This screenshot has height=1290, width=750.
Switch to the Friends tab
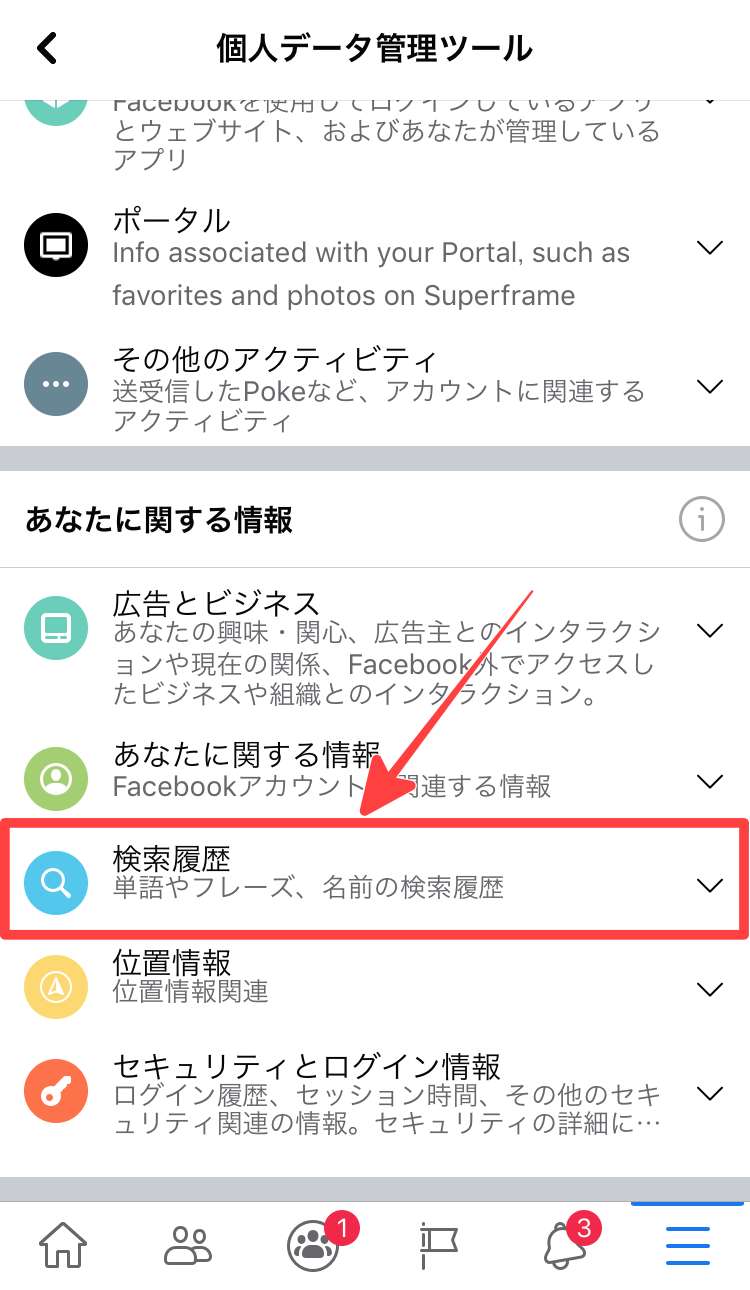point(188,1245)
